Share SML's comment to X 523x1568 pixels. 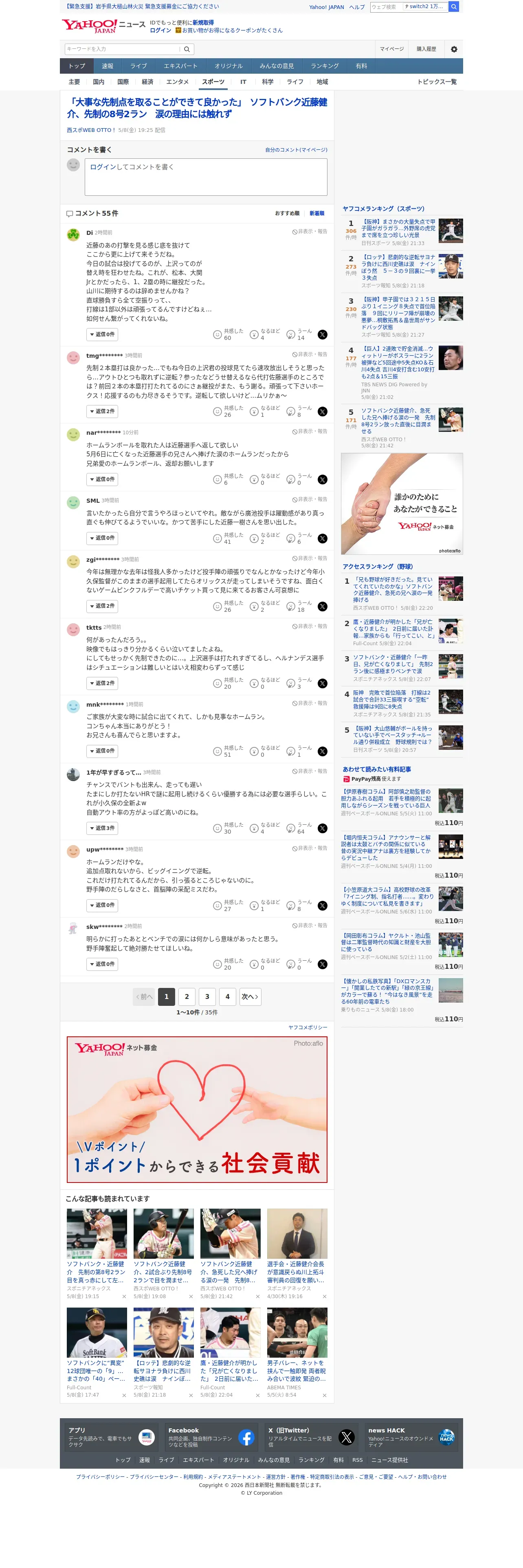pos(322,539)
